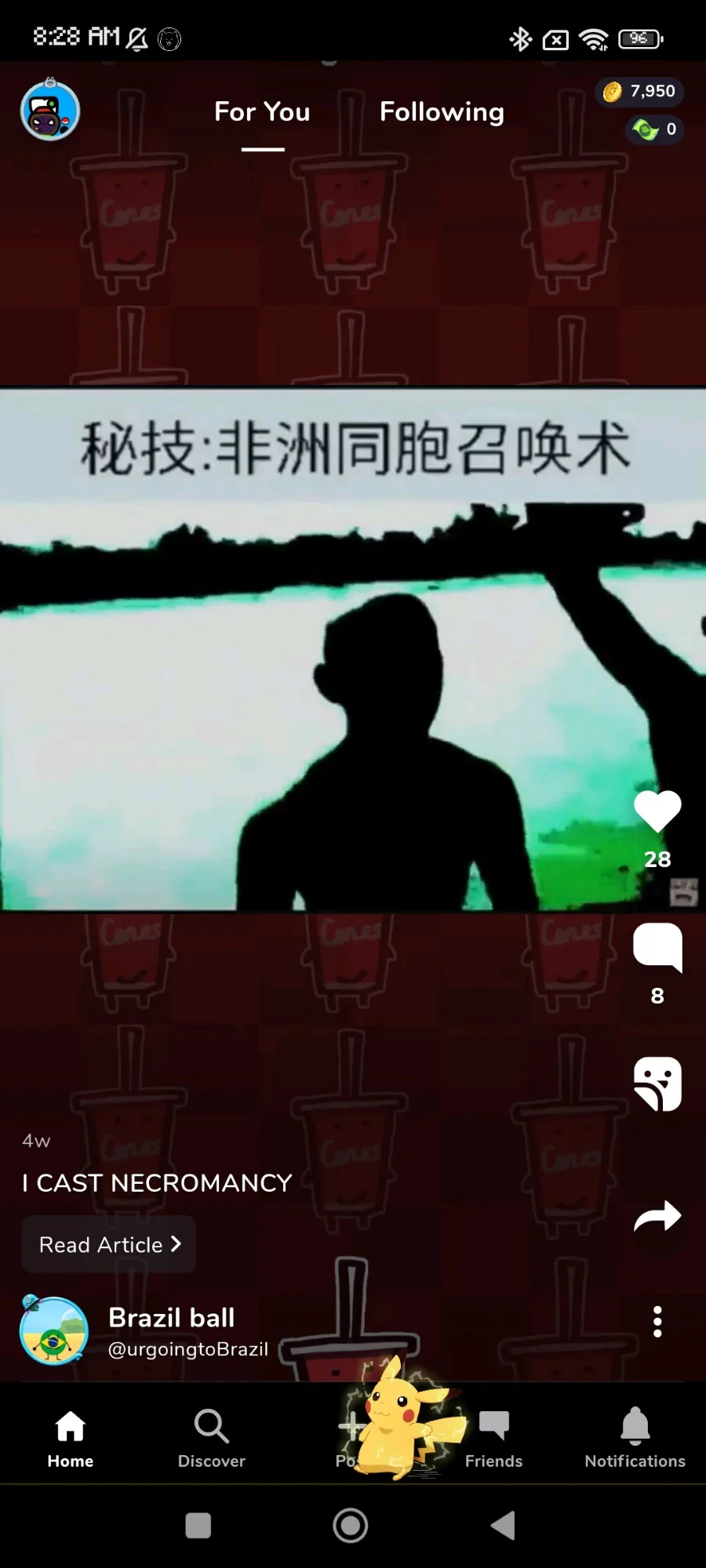706x1568 pixels.
Task: Open your profile avatar at top left
Action: 50,111
